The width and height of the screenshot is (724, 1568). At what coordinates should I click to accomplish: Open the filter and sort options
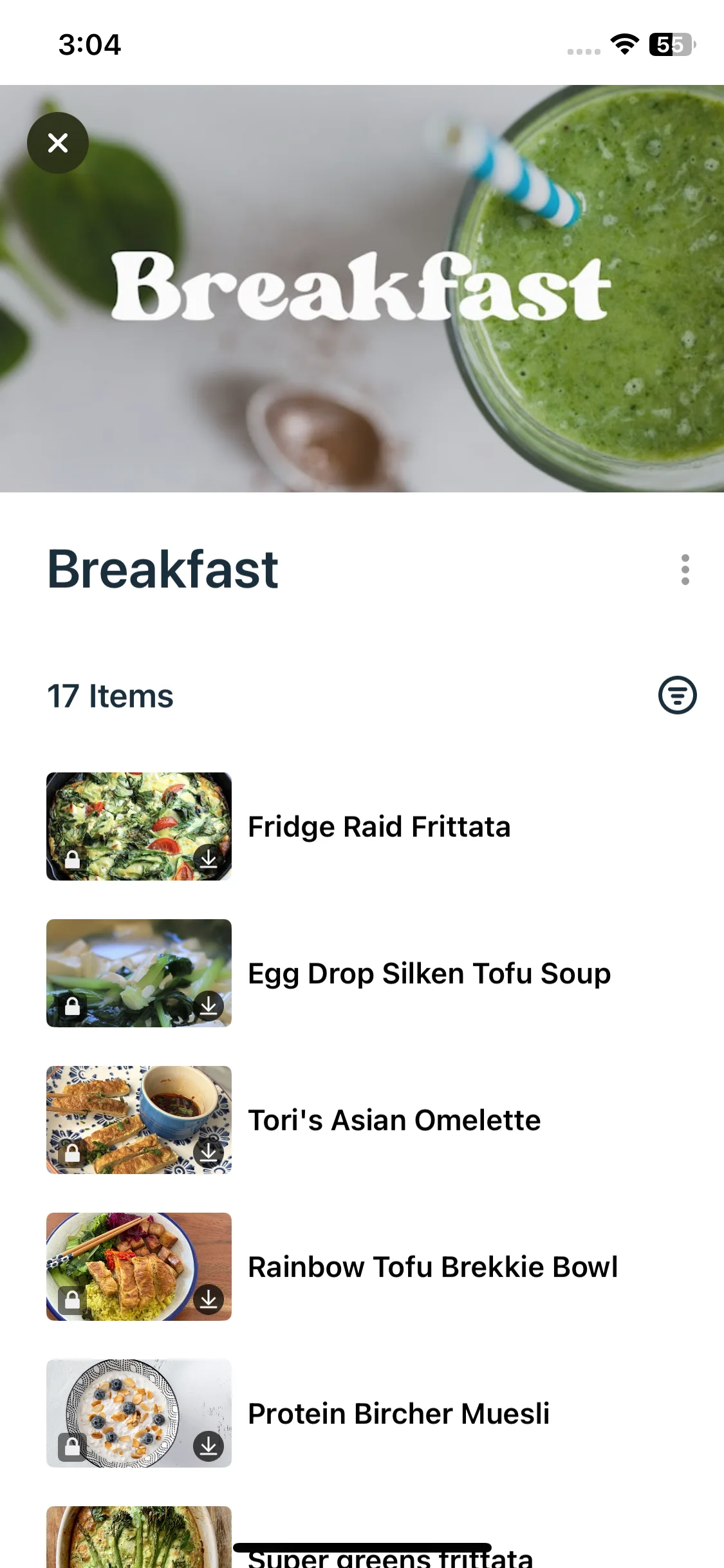coord(677,695)
